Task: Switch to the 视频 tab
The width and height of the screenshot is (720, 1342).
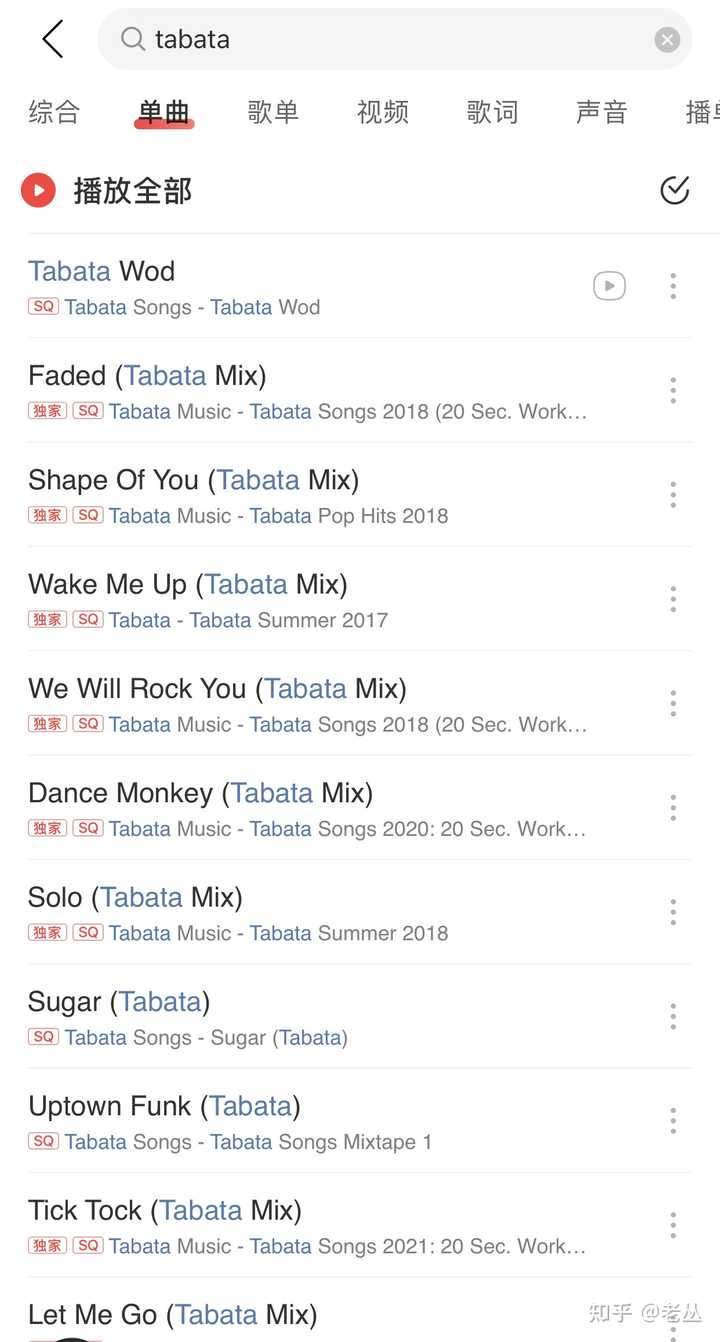Action: coord(383,112)
